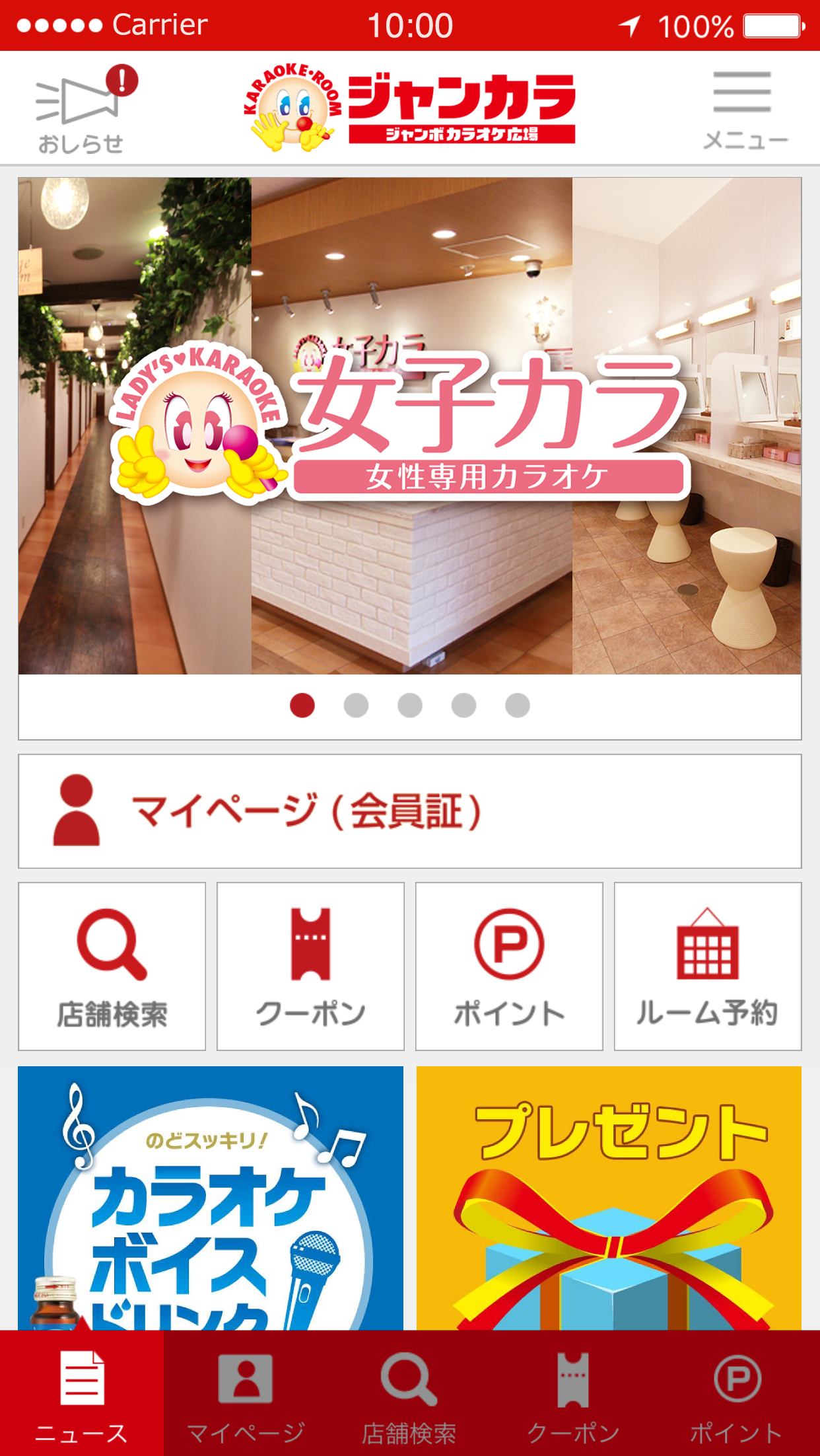
Task: Select the ポイント grid tile
Action: click(x=509, y=966)
